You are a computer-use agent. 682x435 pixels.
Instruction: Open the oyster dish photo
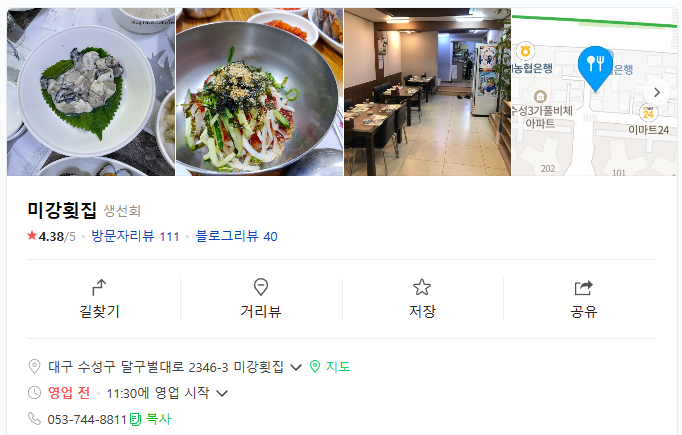click(x=90, y=92)
